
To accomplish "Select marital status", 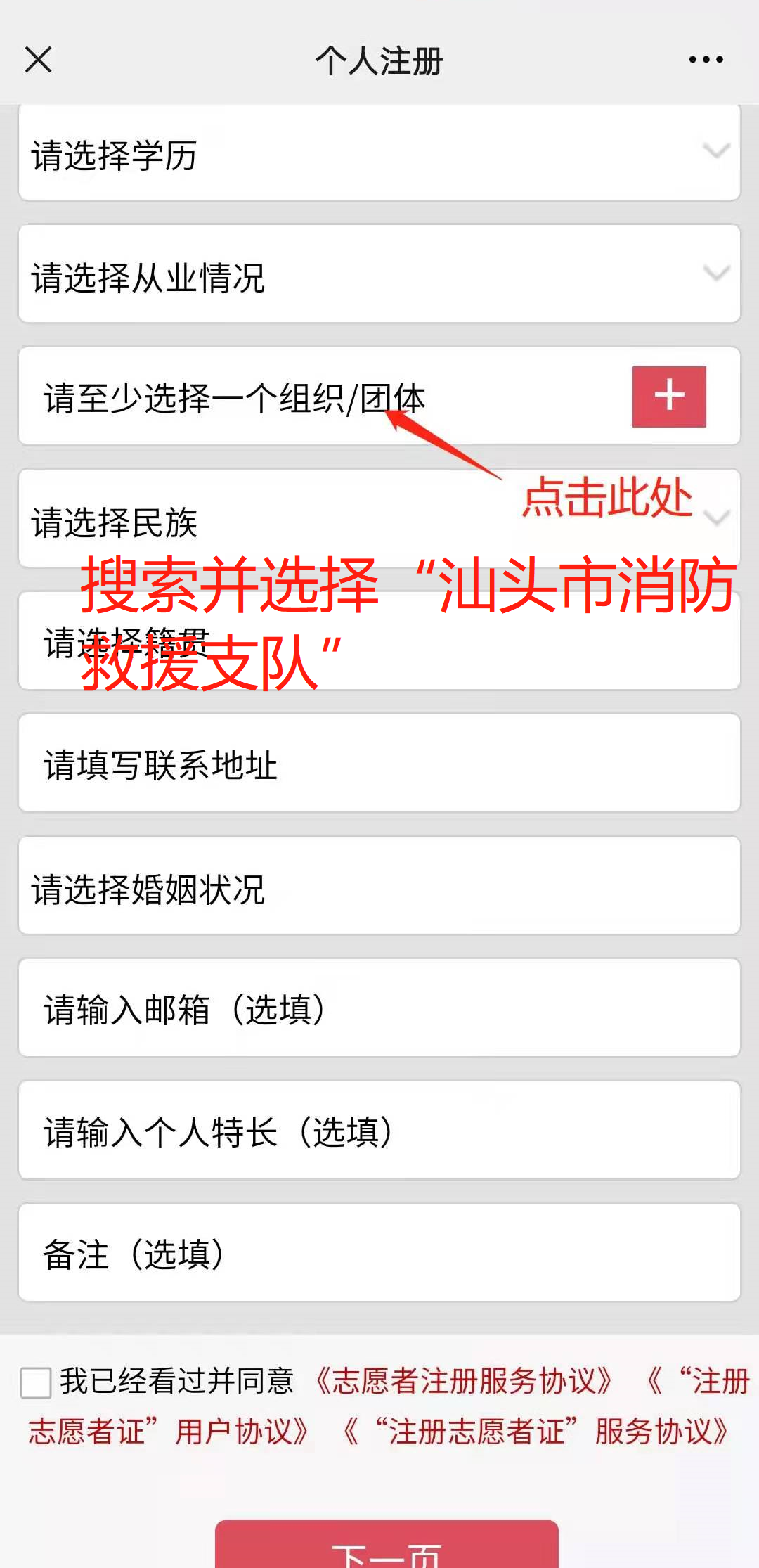I will [379, 887].
